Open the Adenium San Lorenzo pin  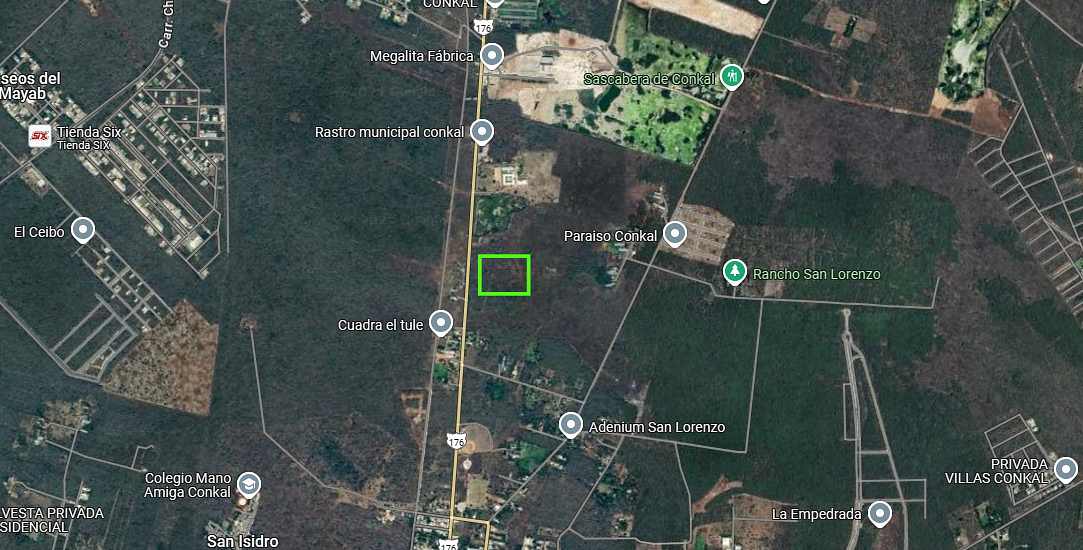click(571, 425)
